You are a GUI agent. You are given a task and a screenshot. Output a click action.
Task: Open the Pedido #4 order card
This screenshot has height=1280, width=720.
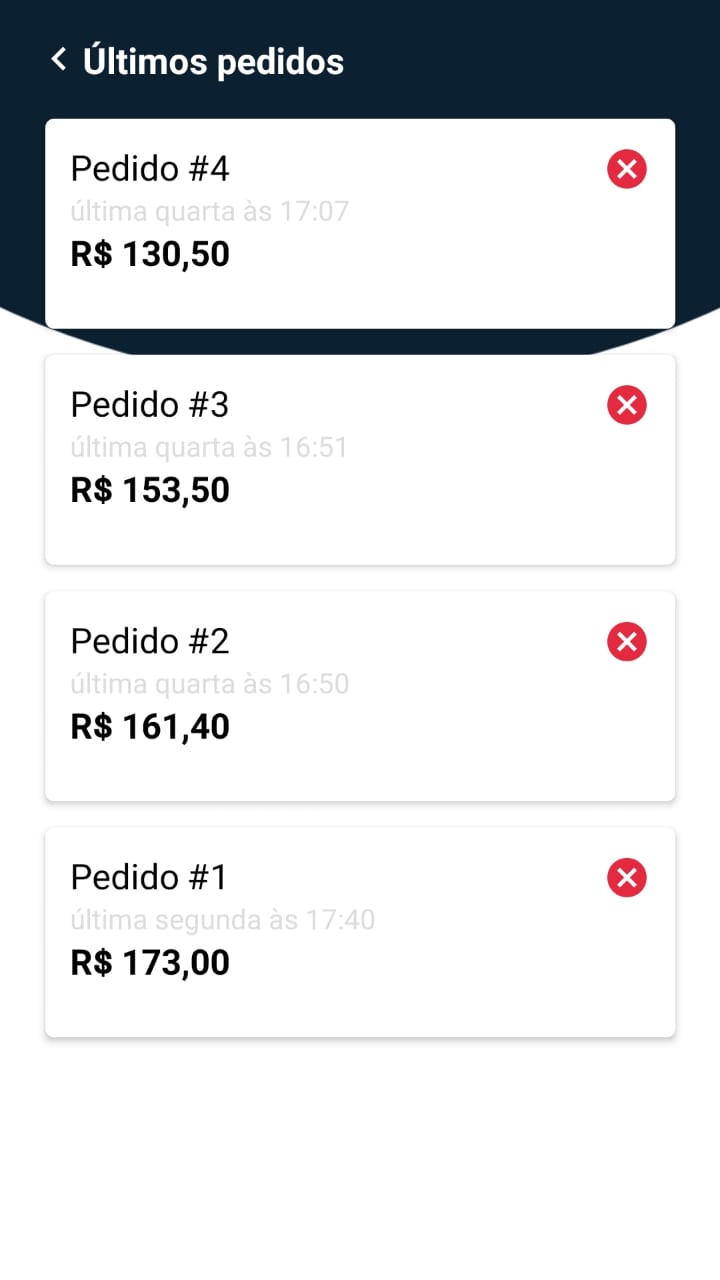pyautogui.click(x=330, y=225)
